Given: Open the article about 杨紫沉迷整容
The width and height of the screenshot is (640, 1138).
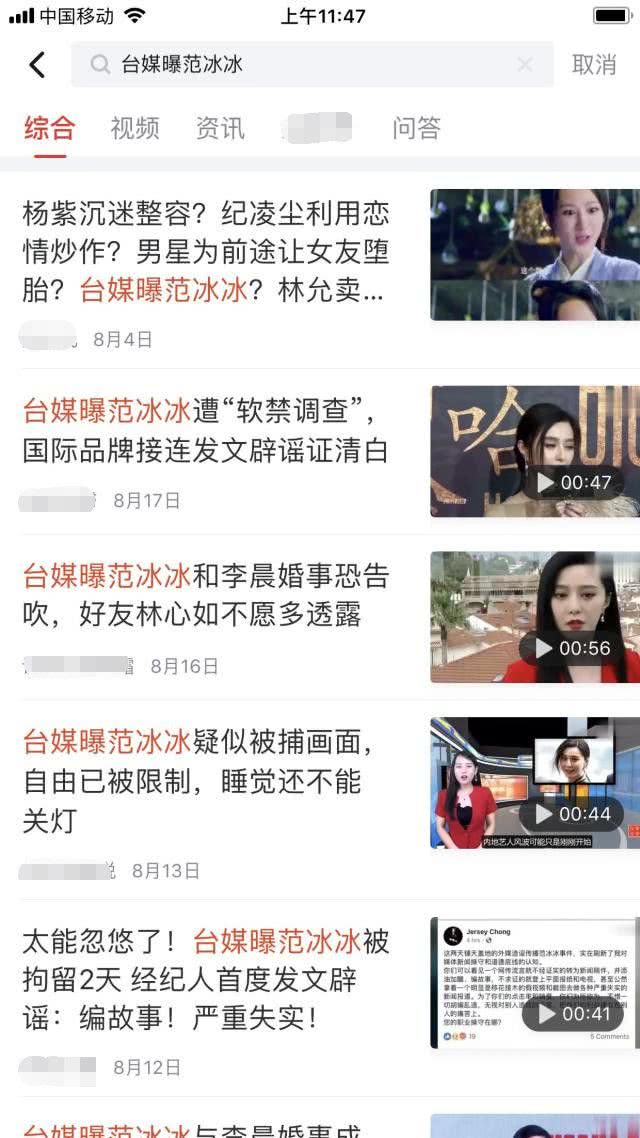Looking at the screenshot, I should (206, 252).
